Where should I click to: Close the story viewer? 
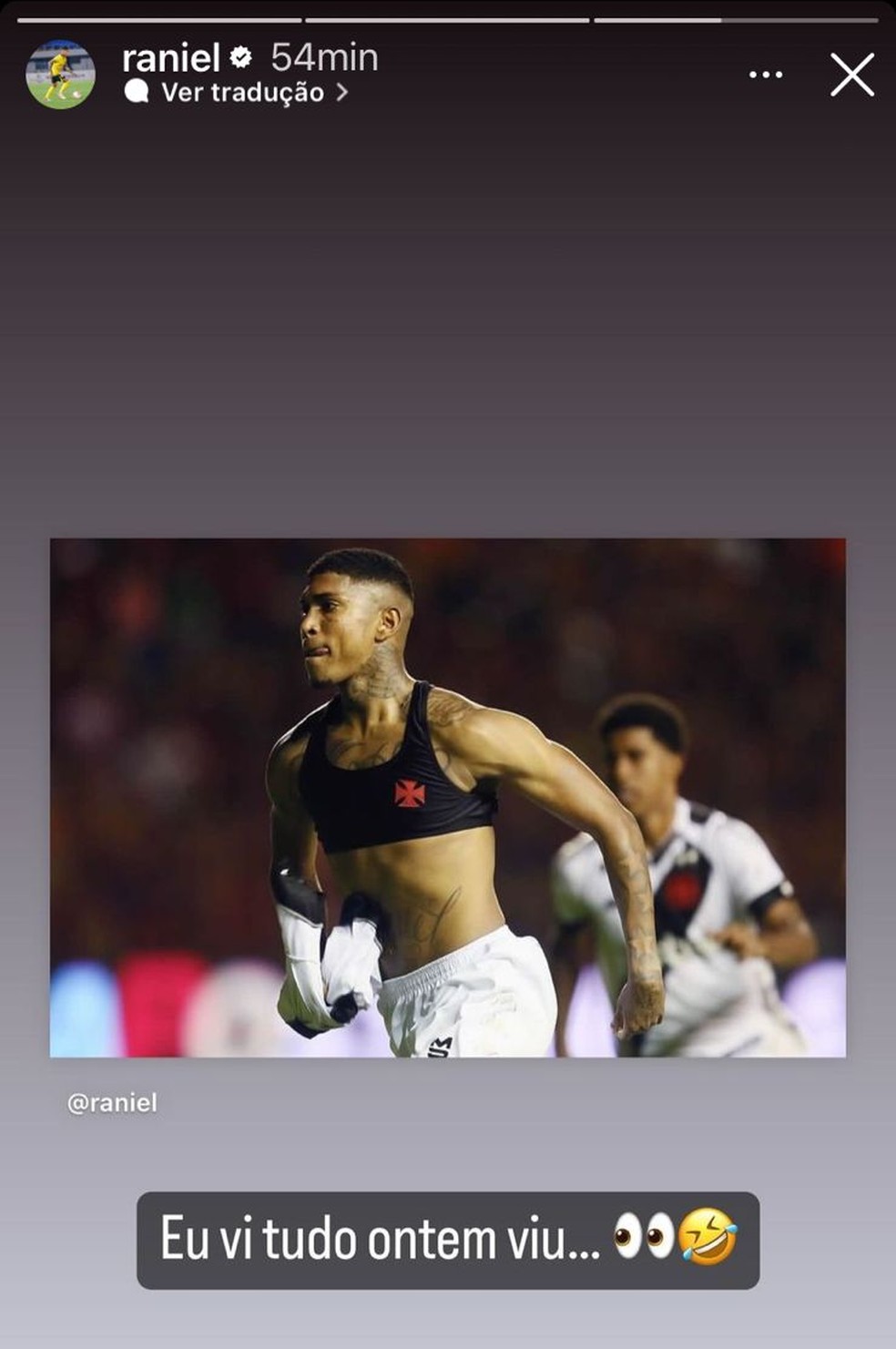(851, 75)
